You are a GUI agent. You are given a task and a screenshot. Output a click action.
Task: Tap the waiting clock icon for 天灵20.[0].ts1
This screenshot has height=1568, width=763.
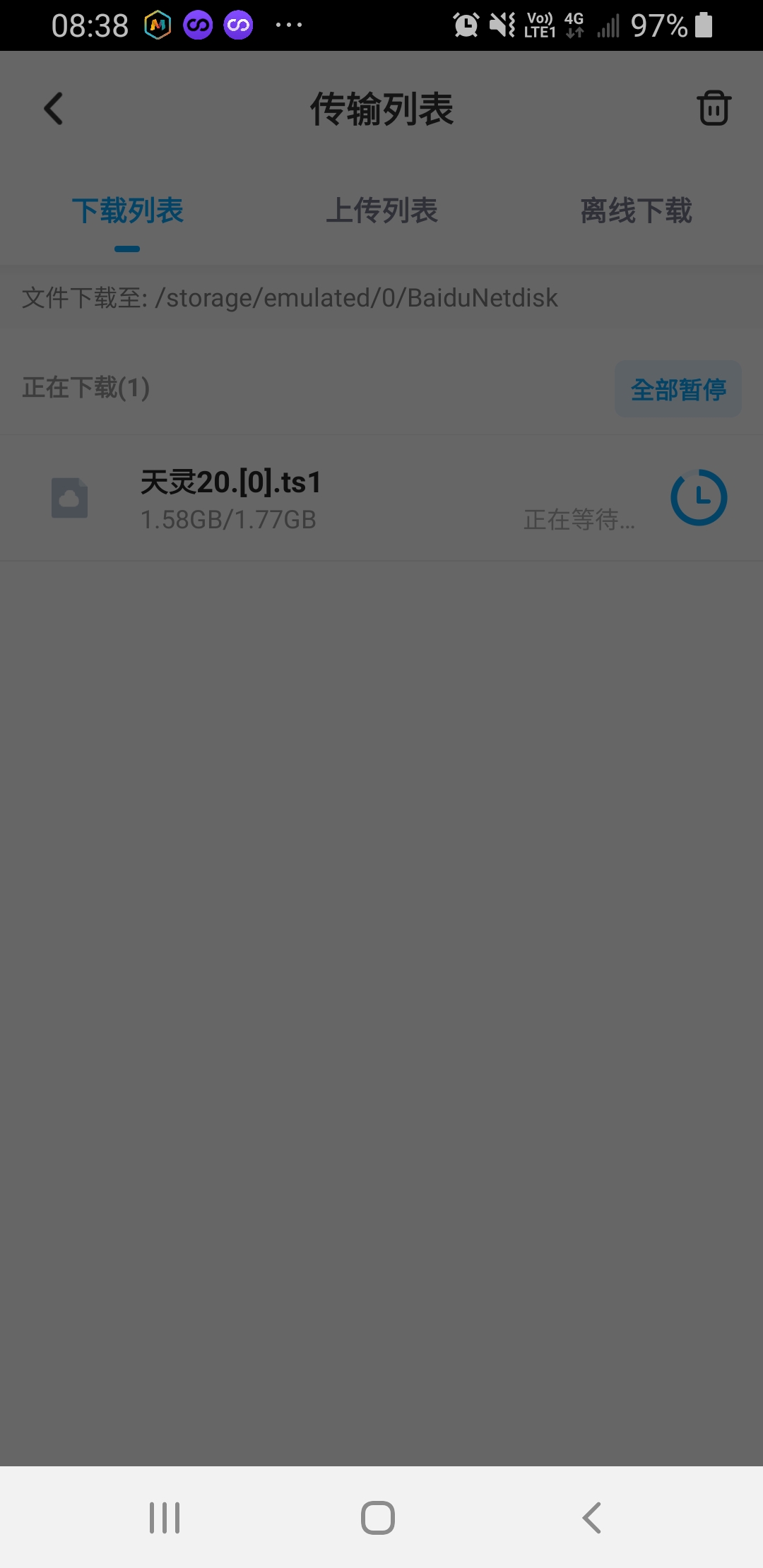pos(698,498)
